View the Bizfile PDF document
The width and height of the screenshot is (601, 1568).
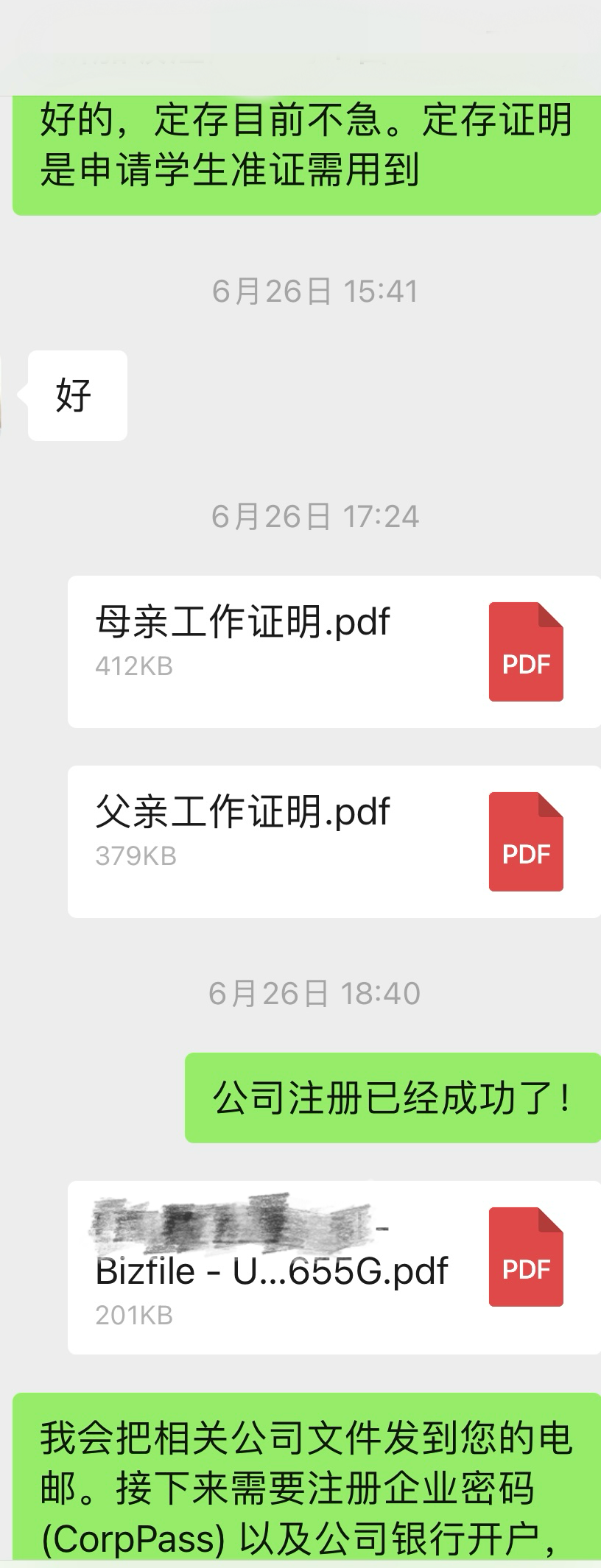click(333, 1267)
